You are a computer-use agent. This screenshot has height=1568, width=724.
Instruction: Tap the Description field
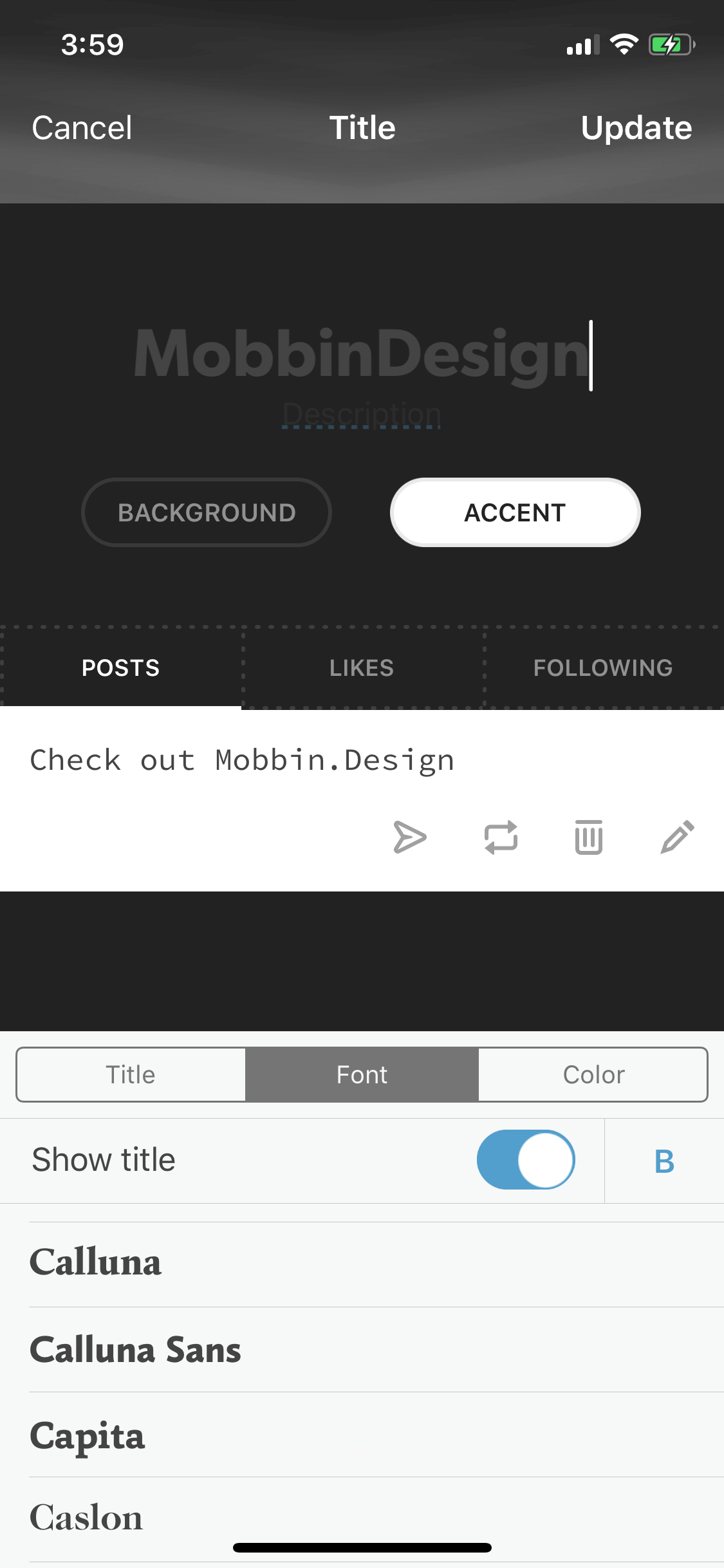tap(362, 414)
